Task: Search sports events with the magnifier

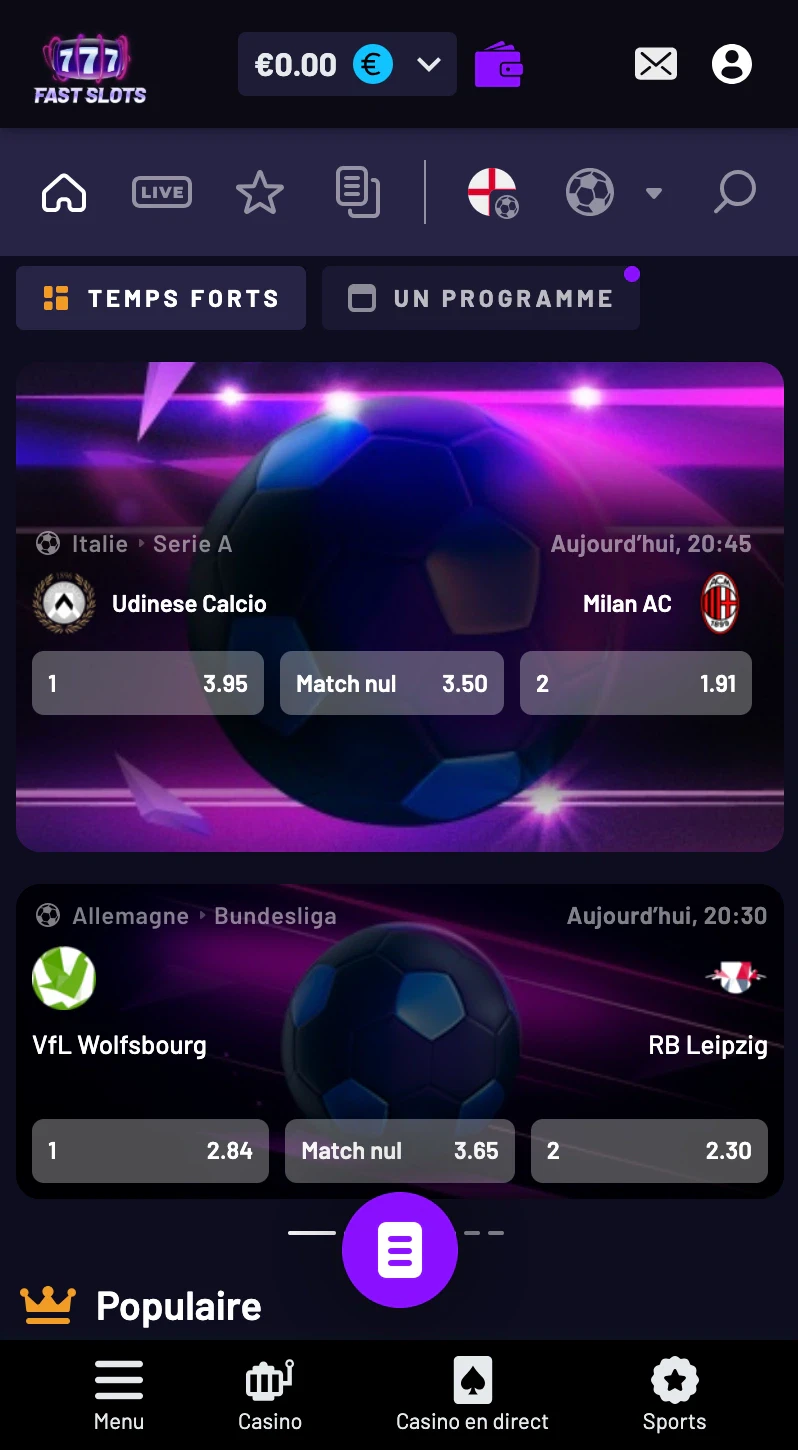Action: (734, 192)
